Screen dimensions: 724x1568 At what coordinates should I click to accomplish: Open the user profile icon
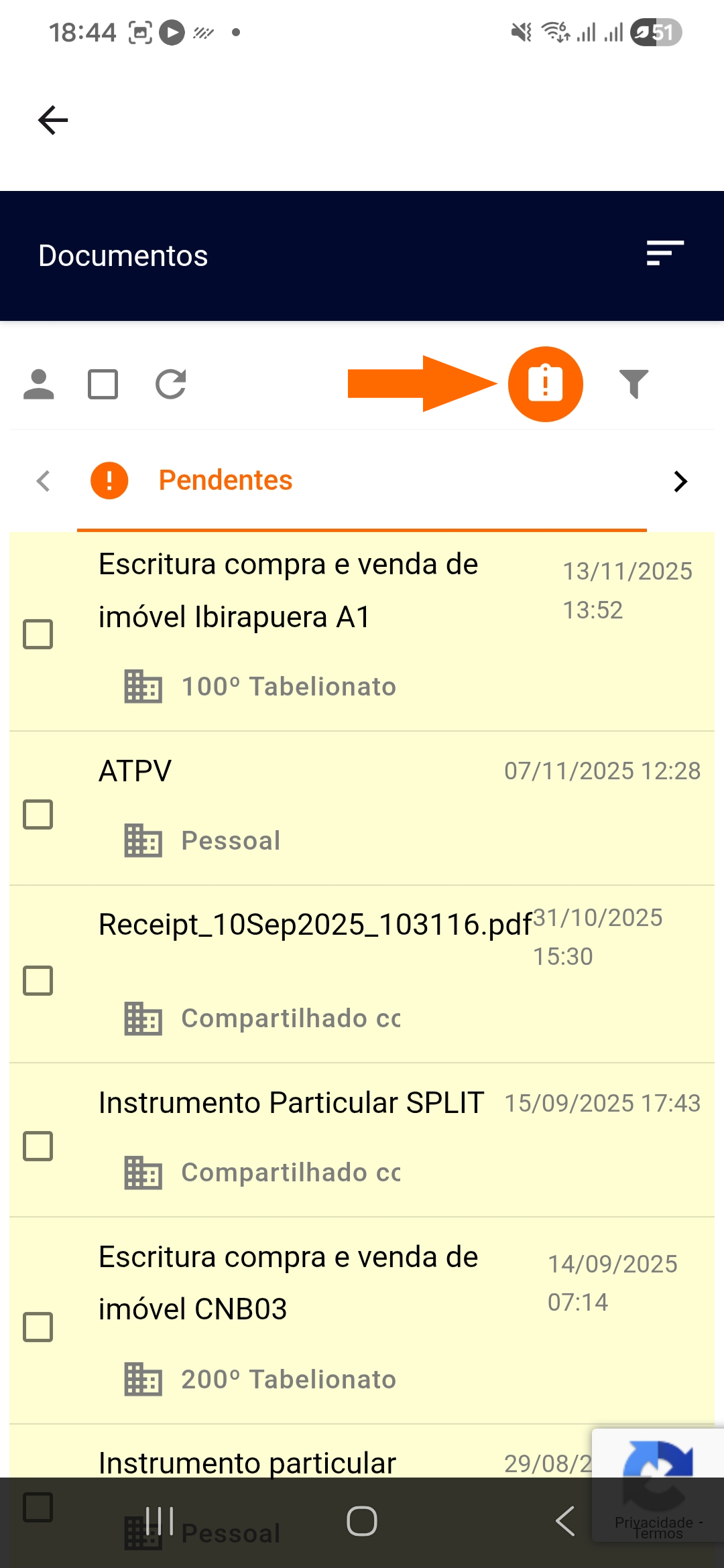click(x=39, y=385)
